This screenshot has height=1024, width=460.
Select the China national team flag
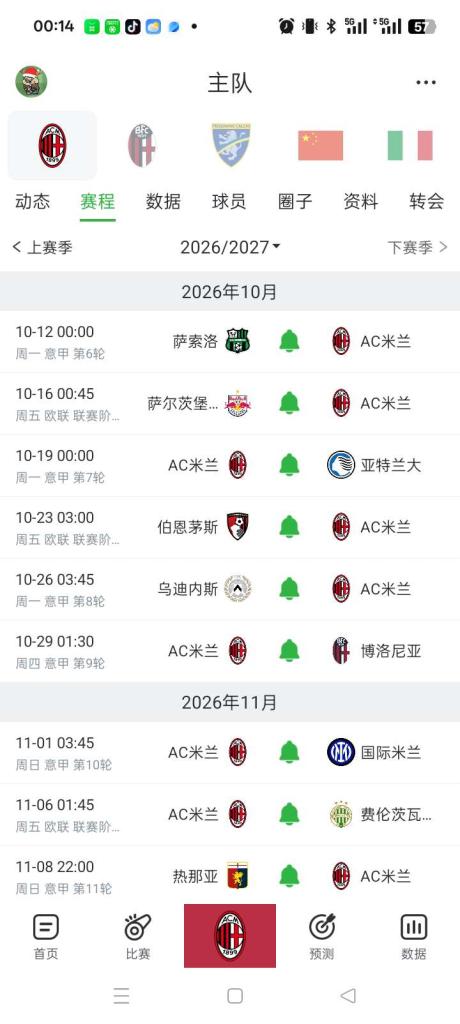(320, 145)
